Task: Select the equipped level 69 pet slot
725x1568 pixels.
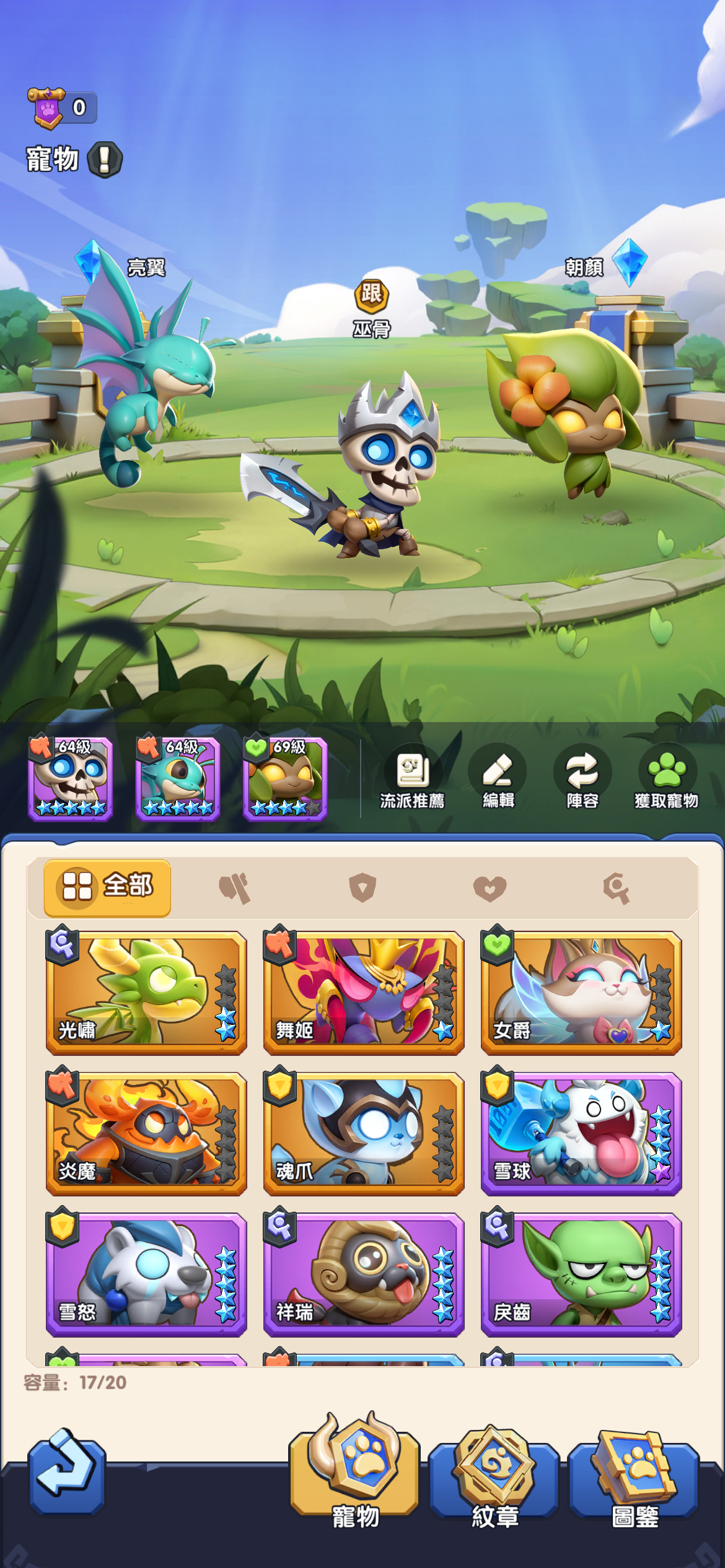Action: click(x=285, y=779)
